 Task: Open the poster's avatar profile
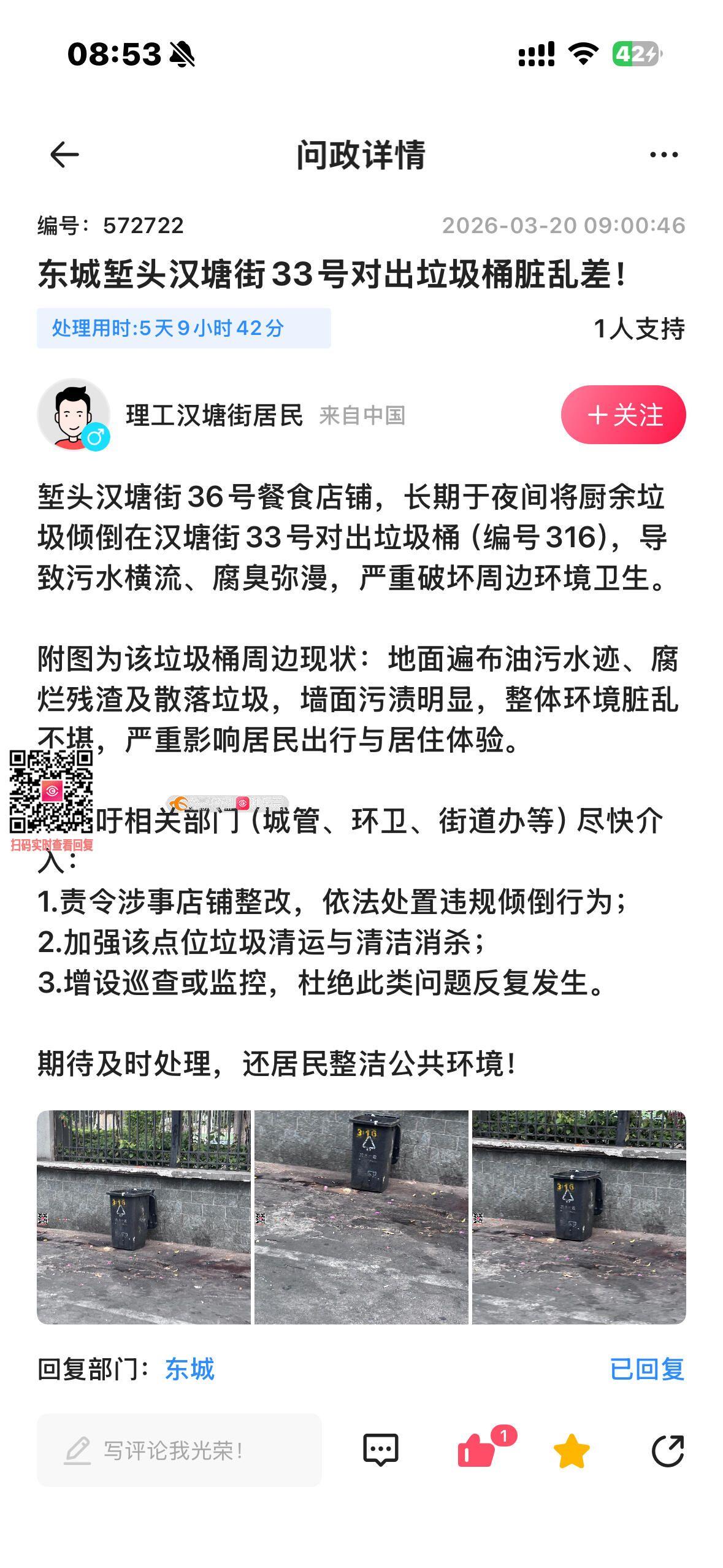[x=74, y=415]
